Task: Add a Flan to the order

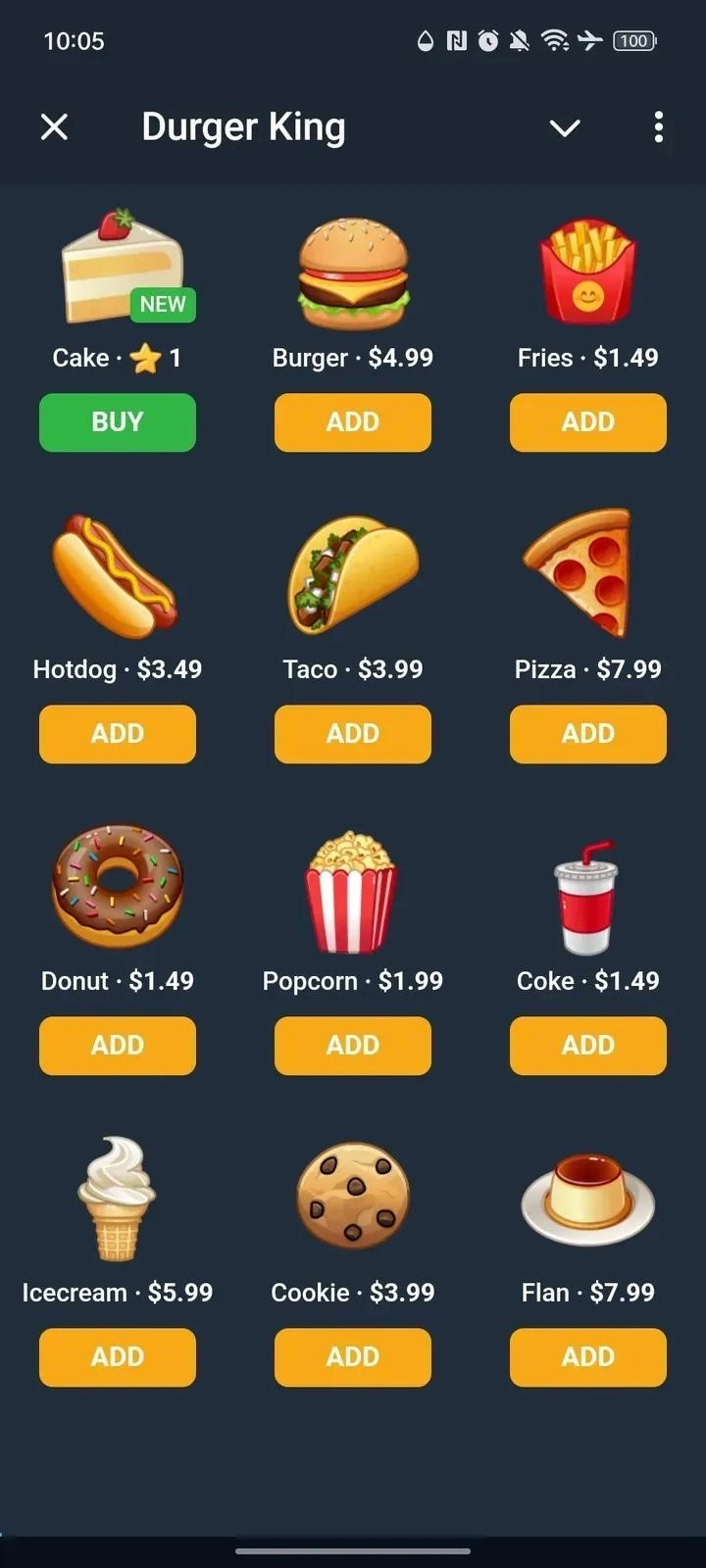Action: [x=588, y=1357]
